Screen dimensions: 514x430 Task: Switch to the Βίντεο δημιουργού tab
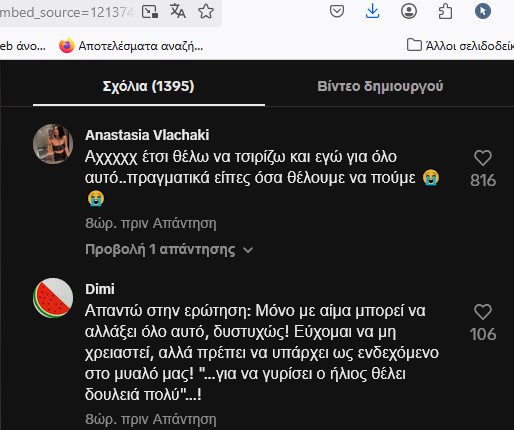(x=380, y=86)
